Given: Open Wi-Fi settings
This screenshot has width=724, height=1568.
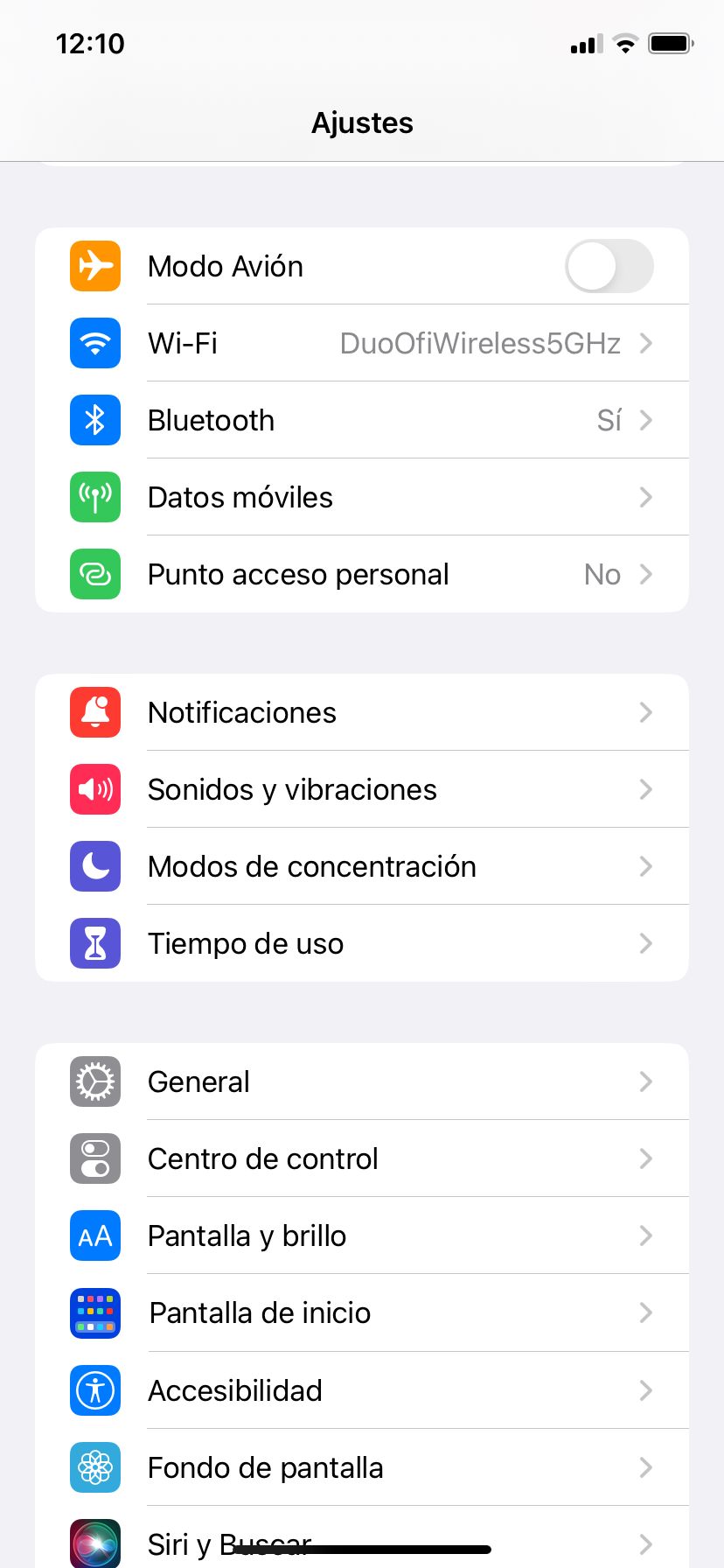Looking at the screenshot, I should [x=362, y=343].
